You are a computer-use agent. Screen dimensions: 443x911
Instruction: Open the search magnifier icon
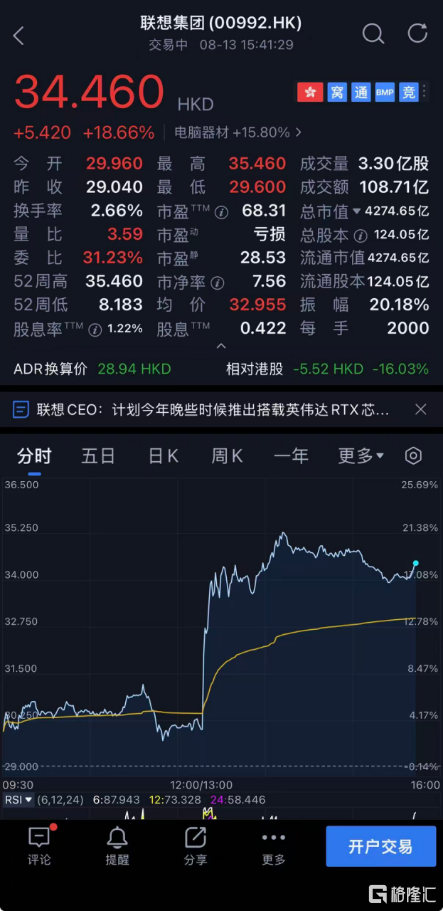(373, 34)
